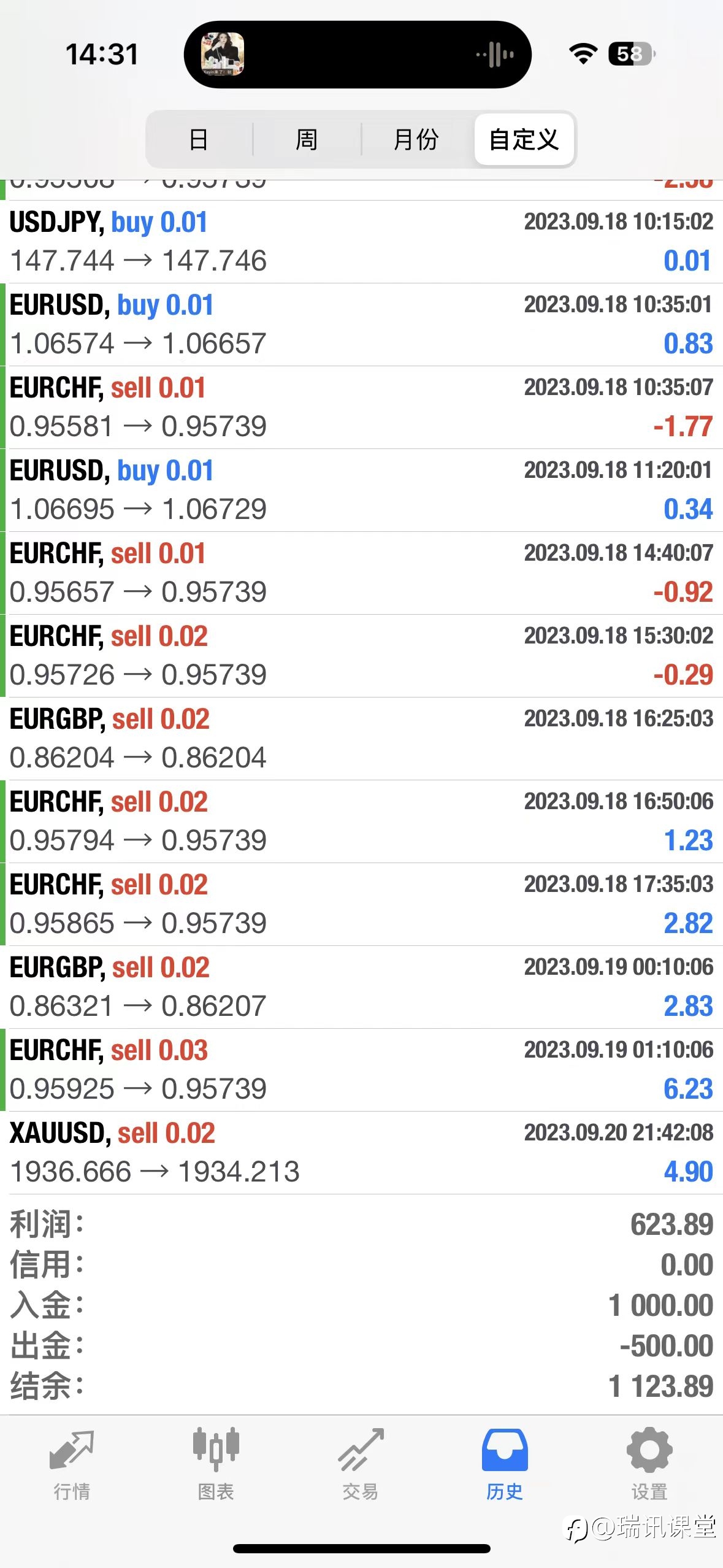The width and height of the screenshot is (723, 1568).
Task: Switch to the 月份 period filter
Action: [x=416, y=139]
